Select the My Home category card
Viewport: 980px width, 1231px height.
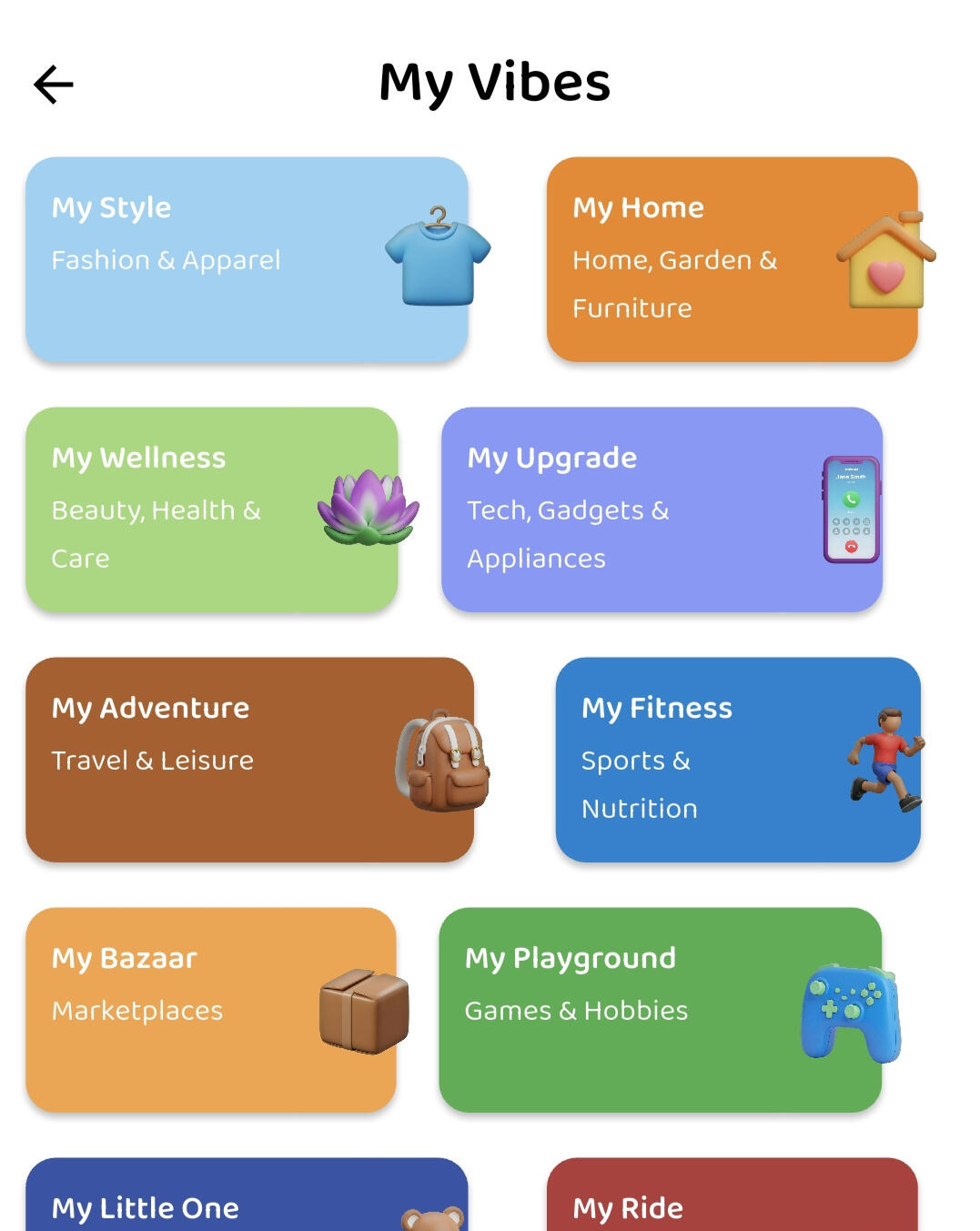click(731, 259)
